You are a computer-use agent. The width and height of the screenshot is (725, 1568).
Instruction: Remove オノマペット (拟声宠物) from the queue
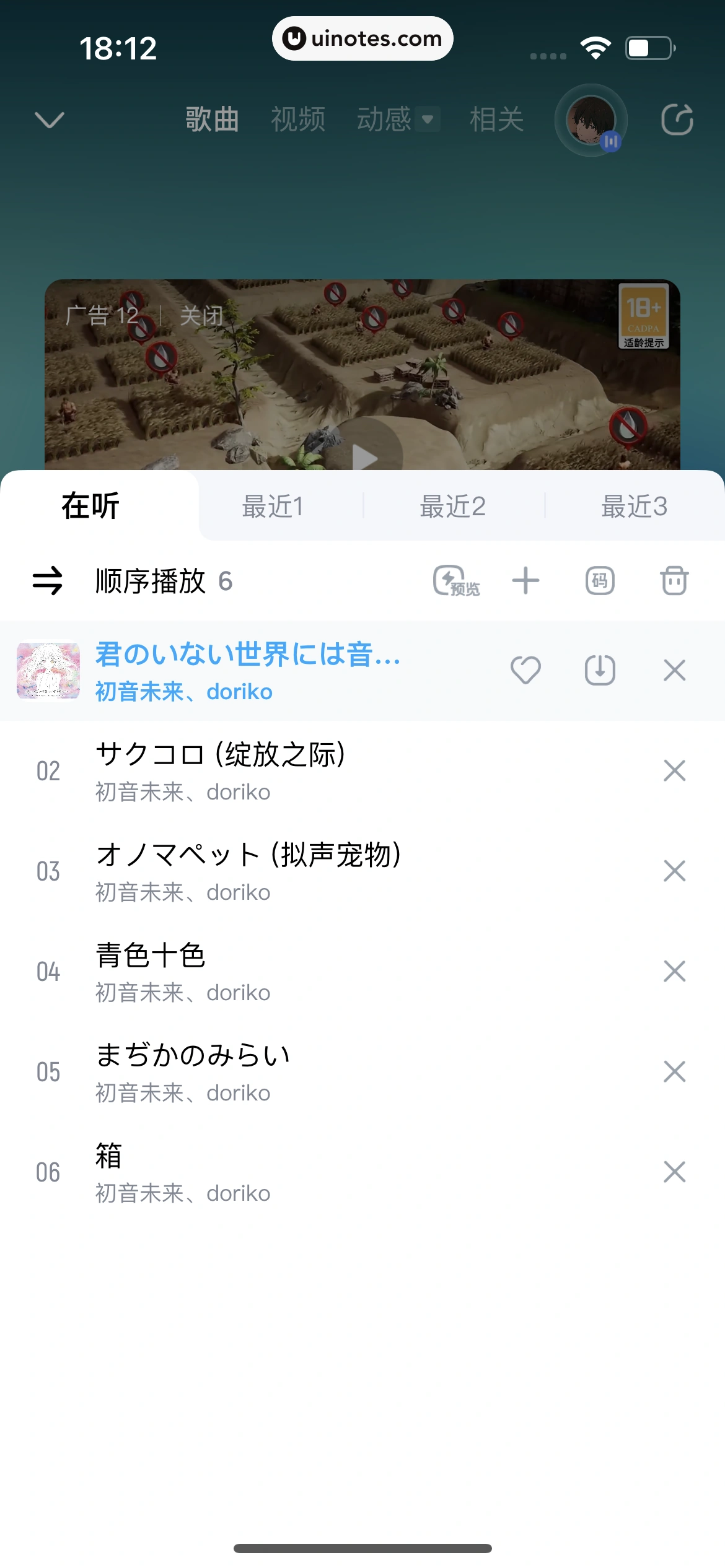pyautogui.click(x=674, y=871)
